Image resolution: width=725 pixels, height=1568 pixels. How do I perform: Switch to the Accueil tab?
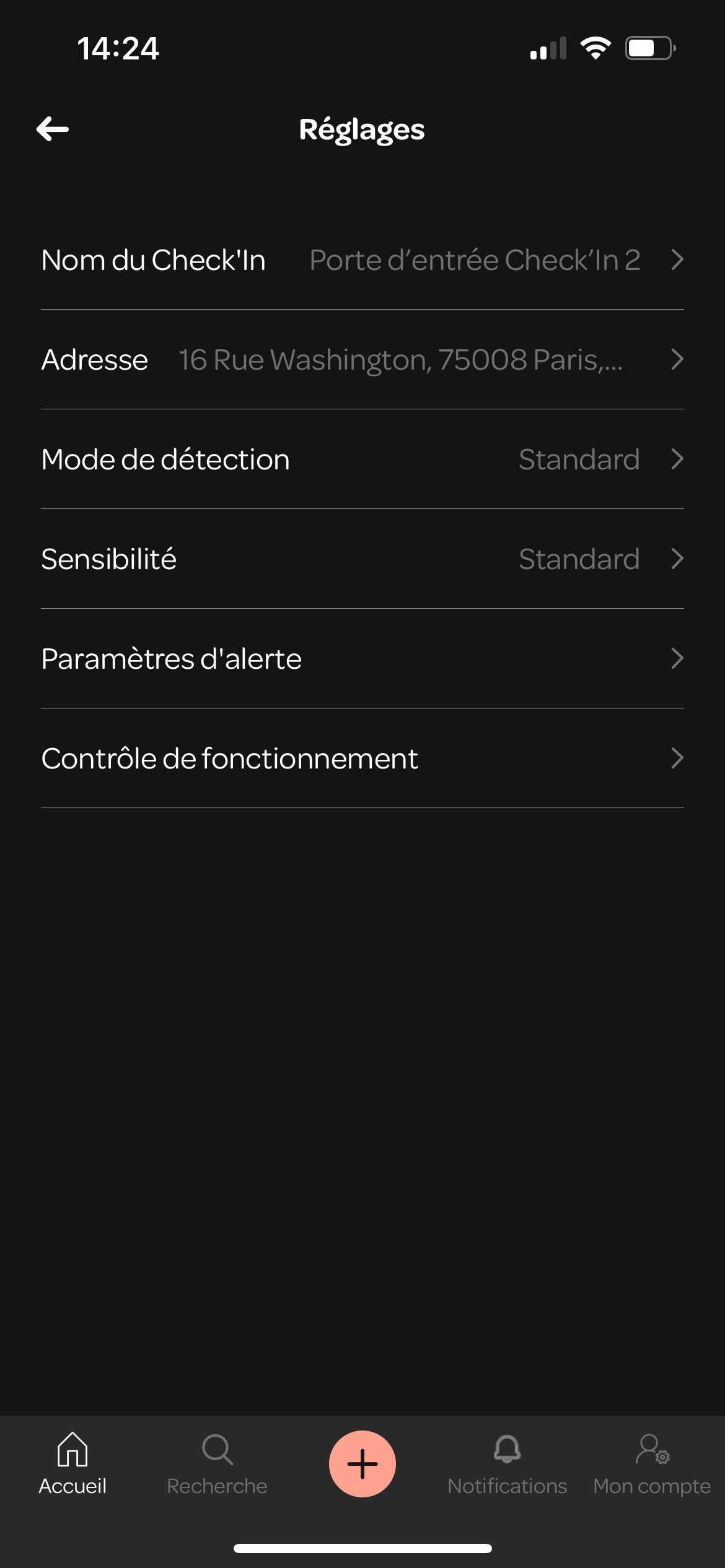pyautogui.click(x=72, y=1464)
